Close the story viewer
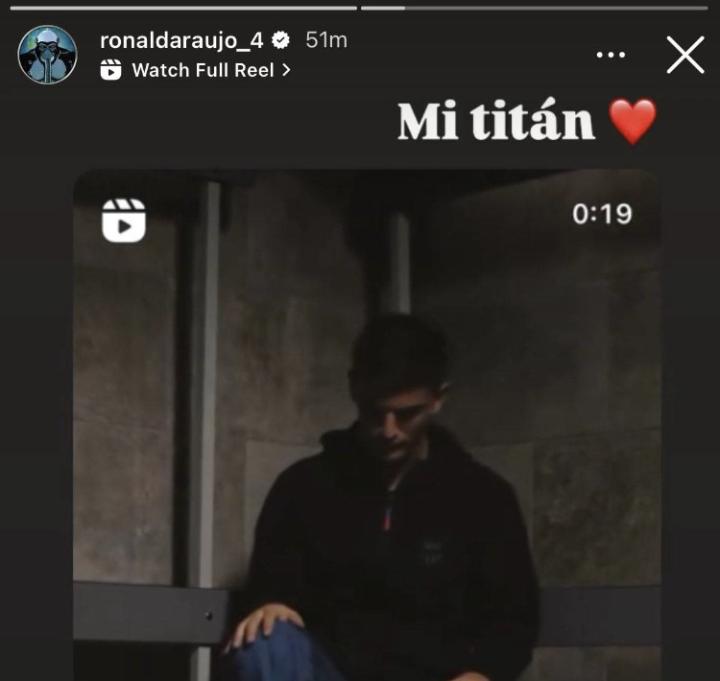 click(685, 55)
